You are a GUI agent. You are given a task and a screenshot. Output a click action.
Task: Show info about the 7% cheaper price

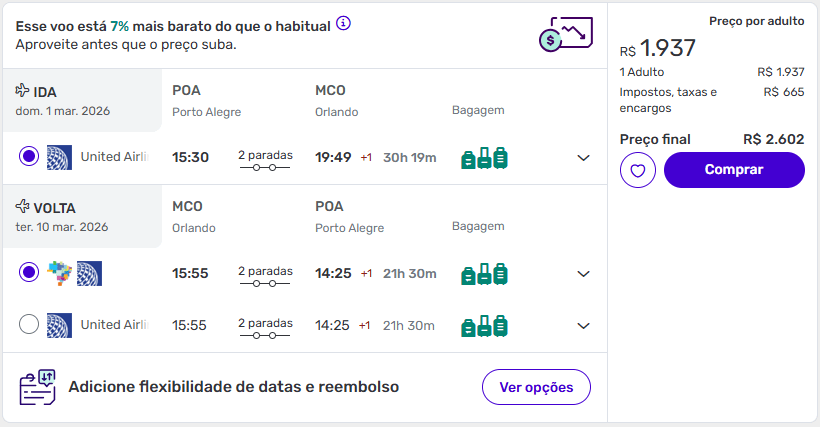[x=344, y=23]
